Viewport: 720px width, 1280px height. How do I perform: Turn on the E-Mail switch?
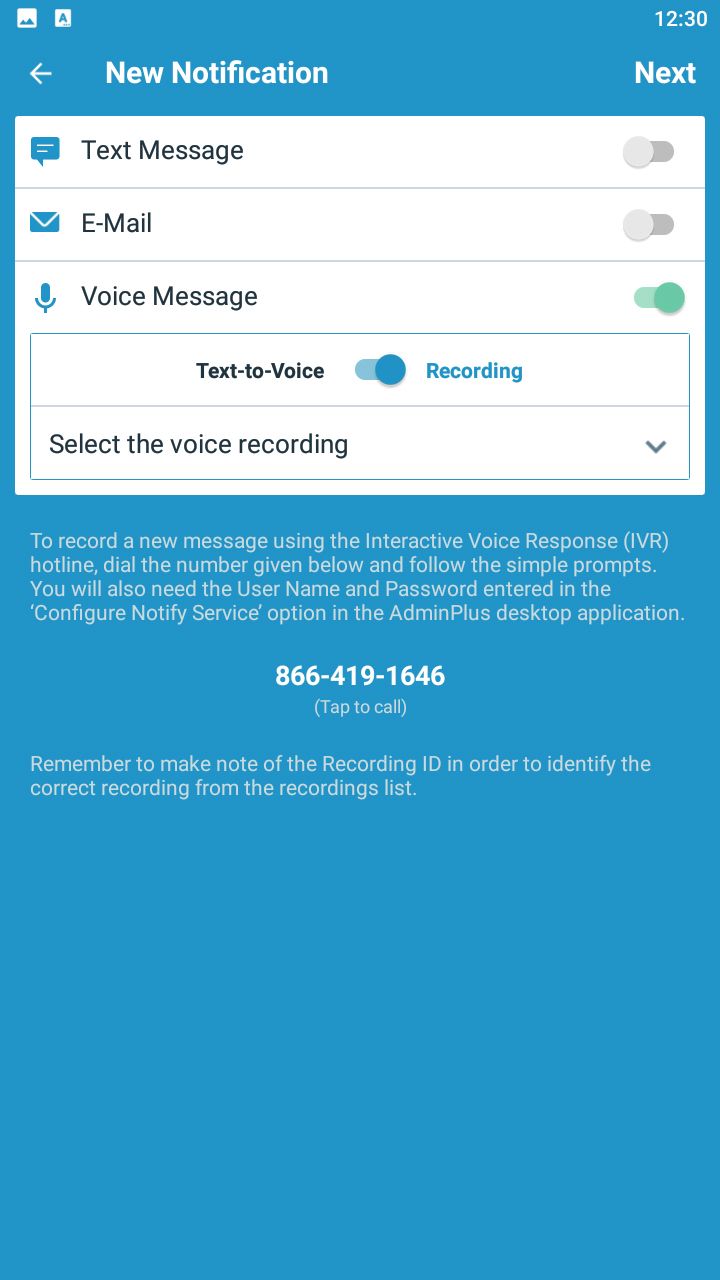point(649,225)
